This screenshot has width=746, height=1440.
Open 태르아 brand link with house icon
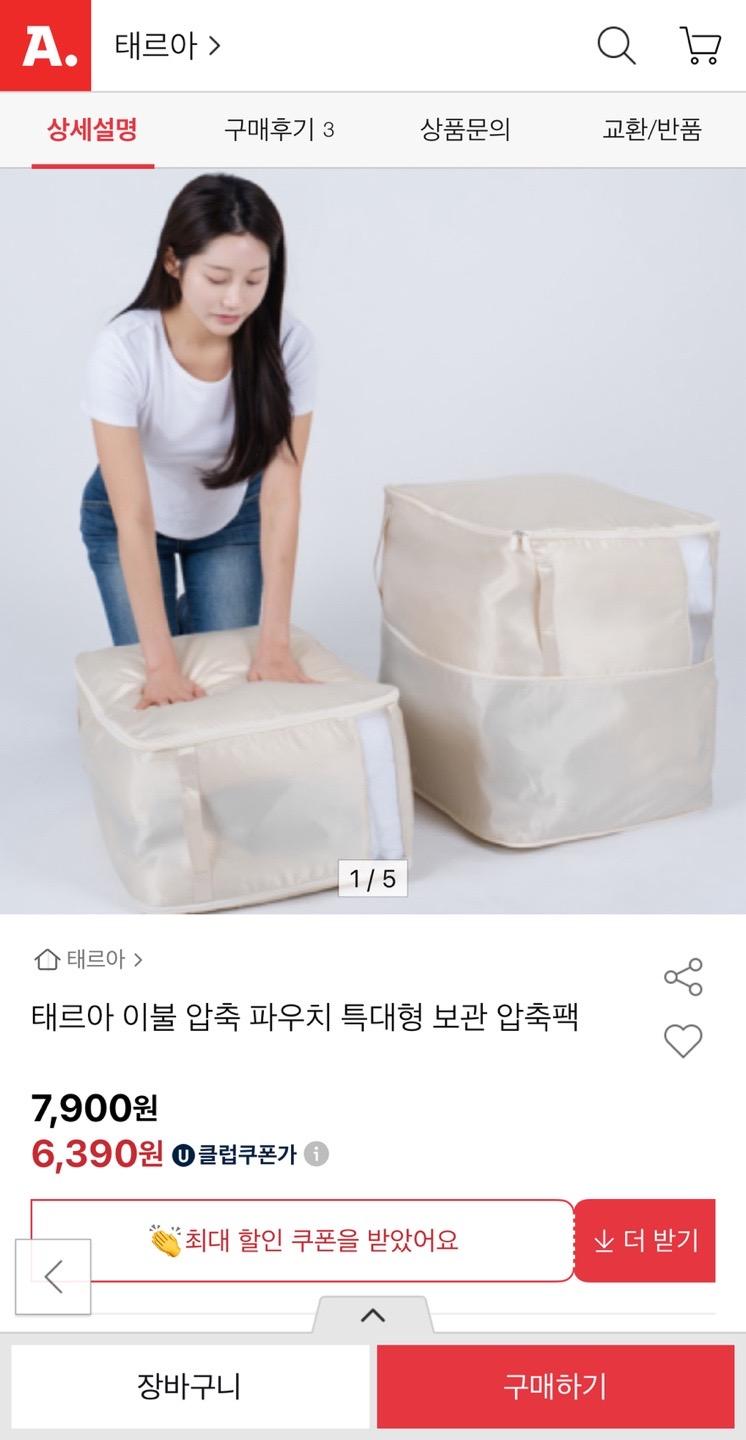coord(89,960)
